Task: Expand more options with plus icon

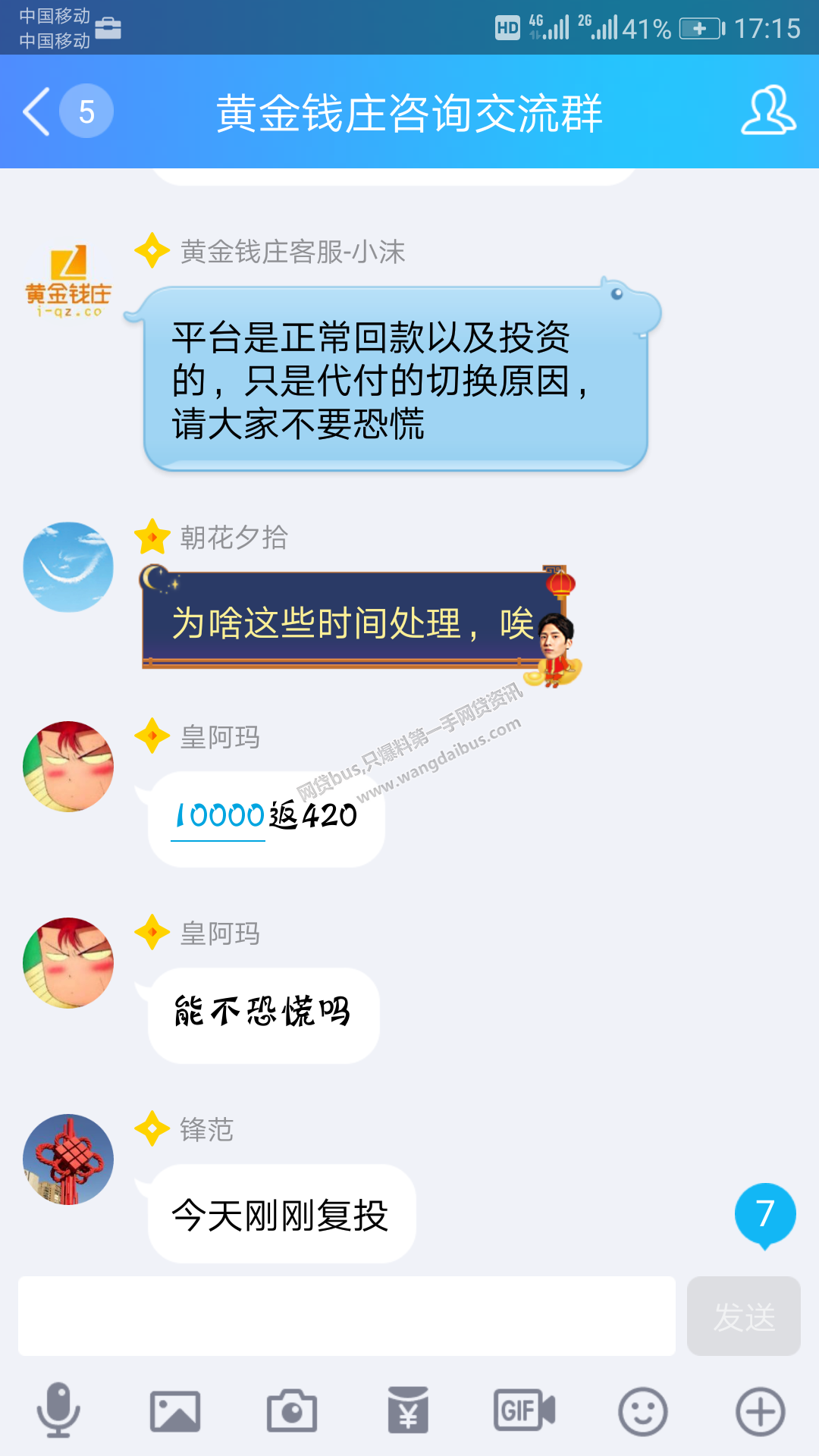Action: (760, 1410)
